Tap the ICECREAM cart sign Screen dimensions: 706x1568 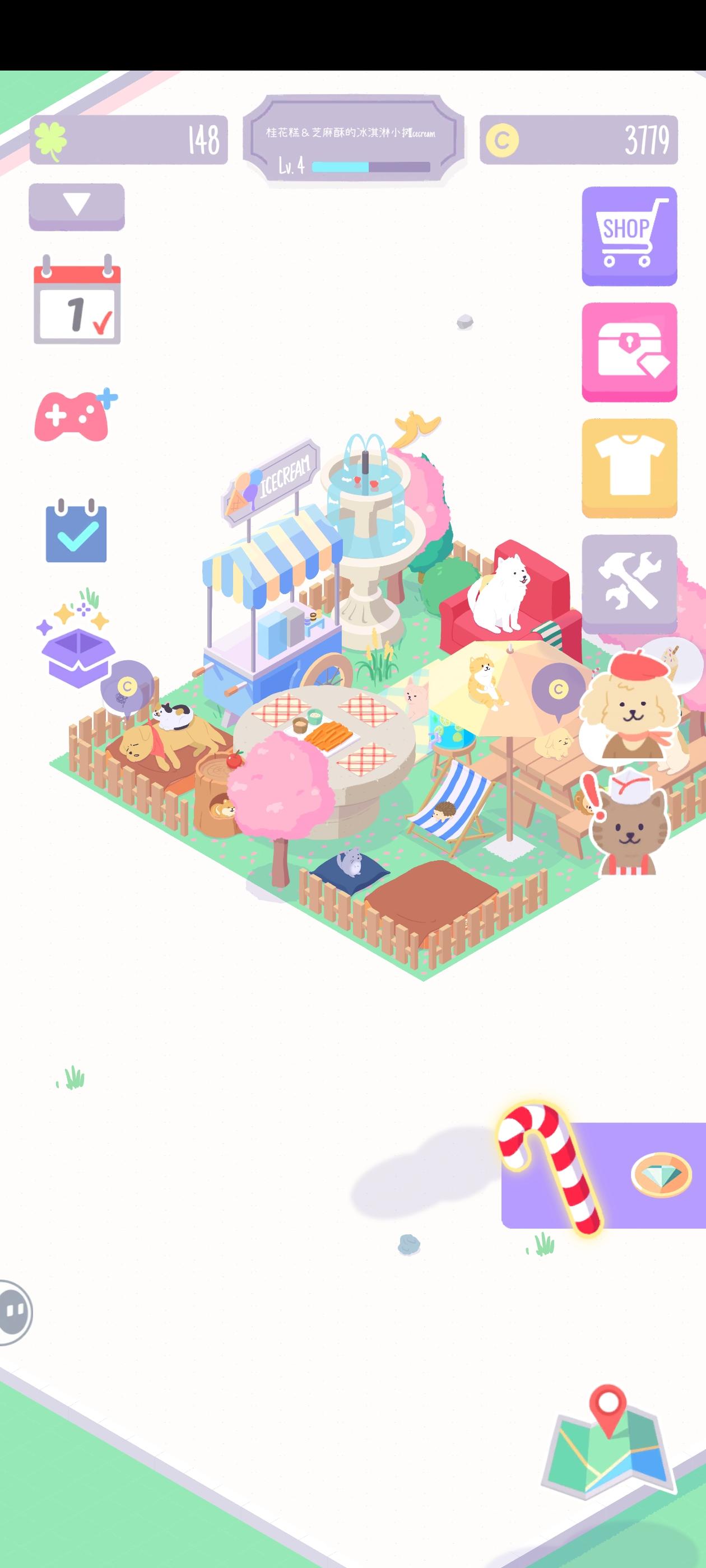click(273, 480)
